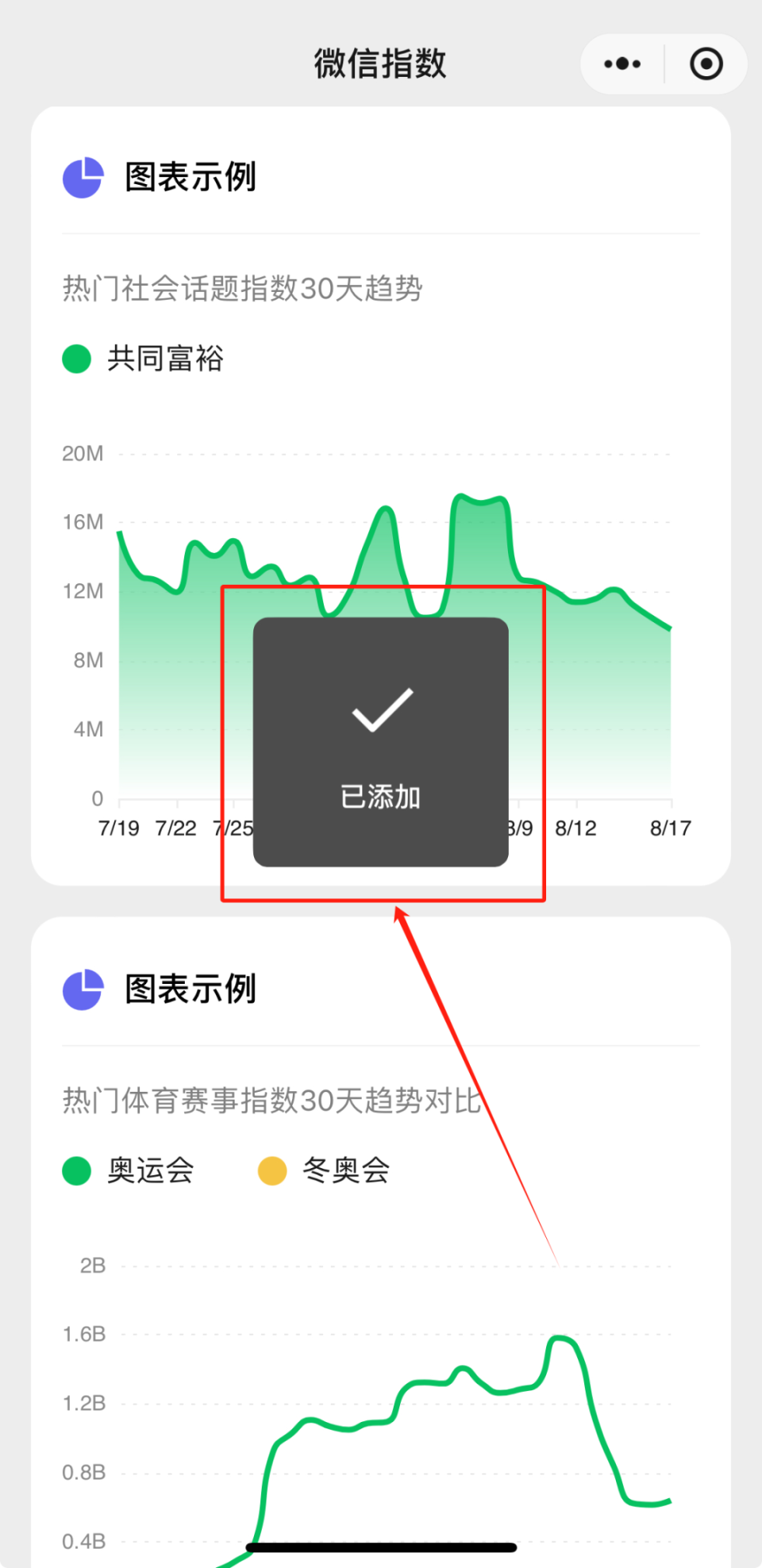Click the green legend dot for 奥运会
Screen dimensions: 762x1568
(75, 1170)
